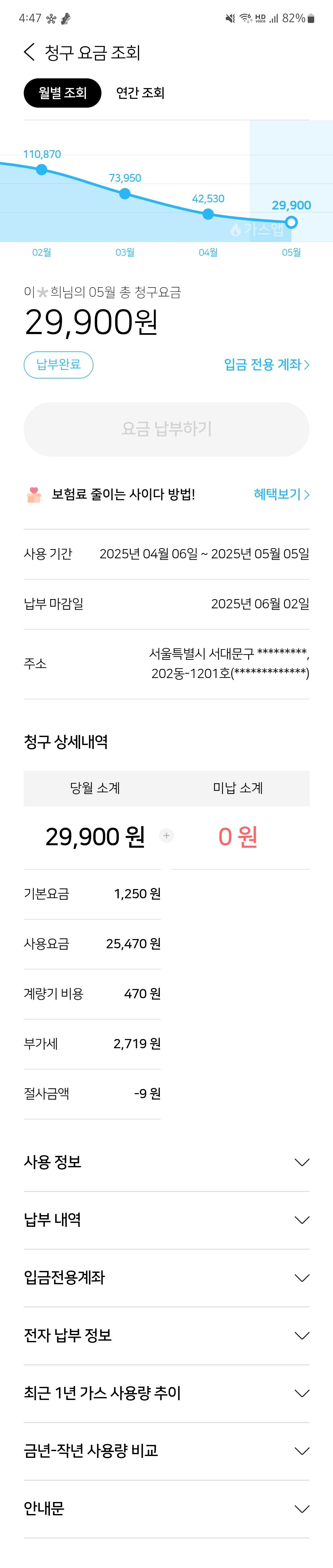Image resolution: width=333 pixels, height=1568 pixels.
Task: Expand the 안내문 section
Action: click(x=166, y=1509)
